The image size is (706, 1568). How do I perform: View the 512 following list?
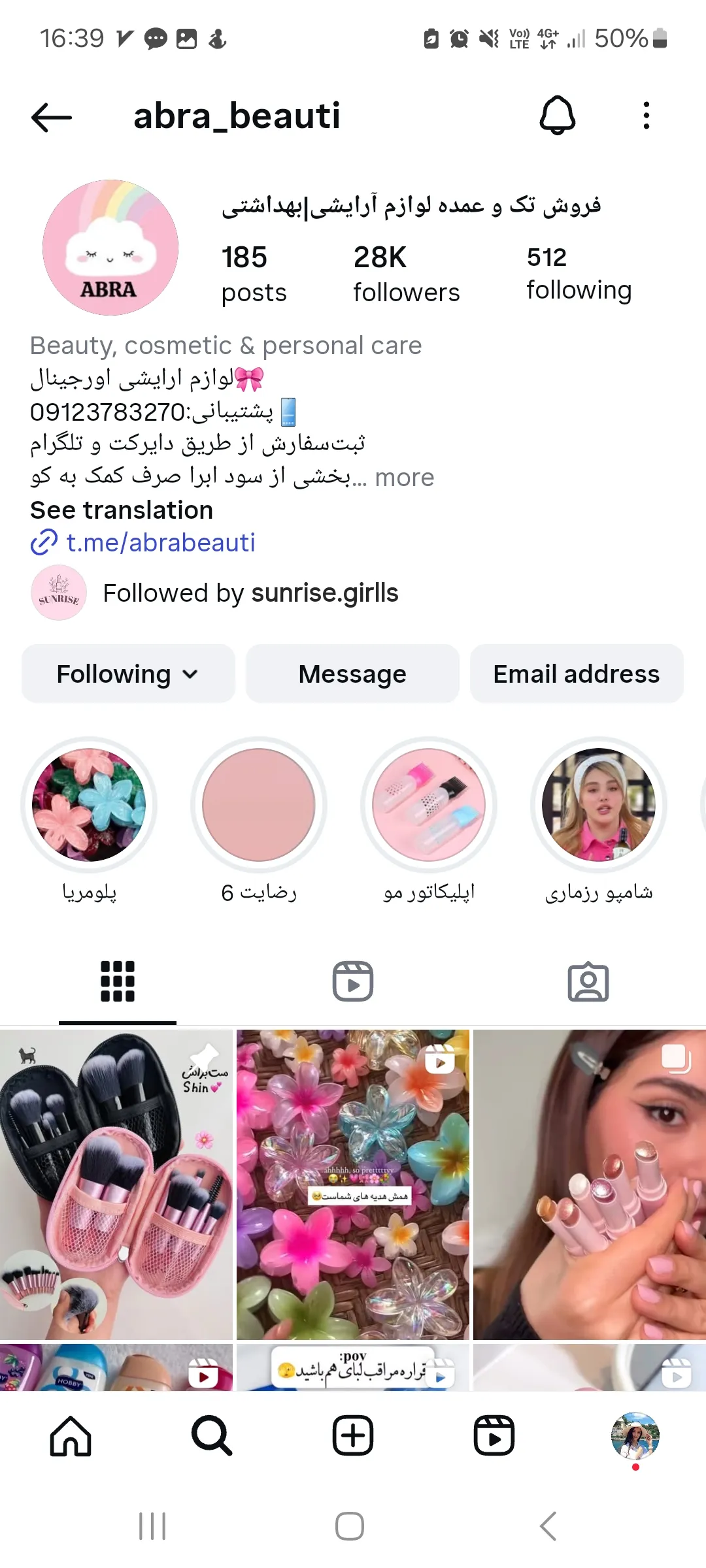(579, 274)
